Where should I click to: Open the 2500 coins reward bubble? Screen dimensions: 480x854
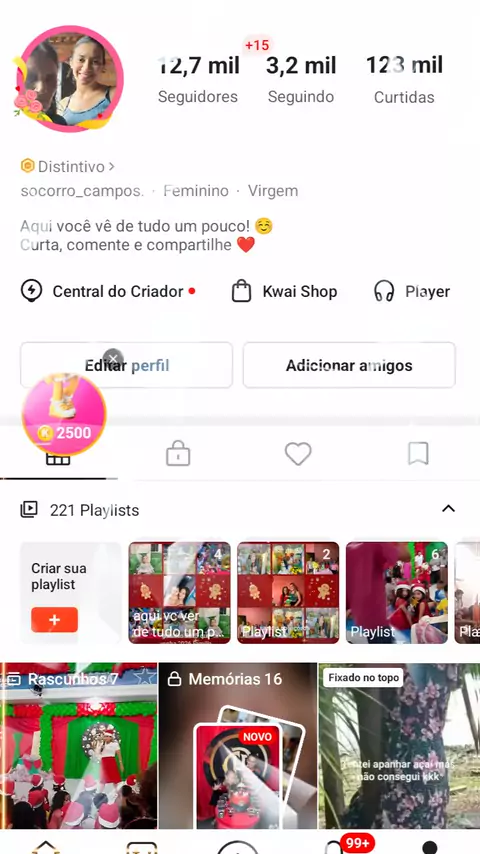click(x=64, y=414)
